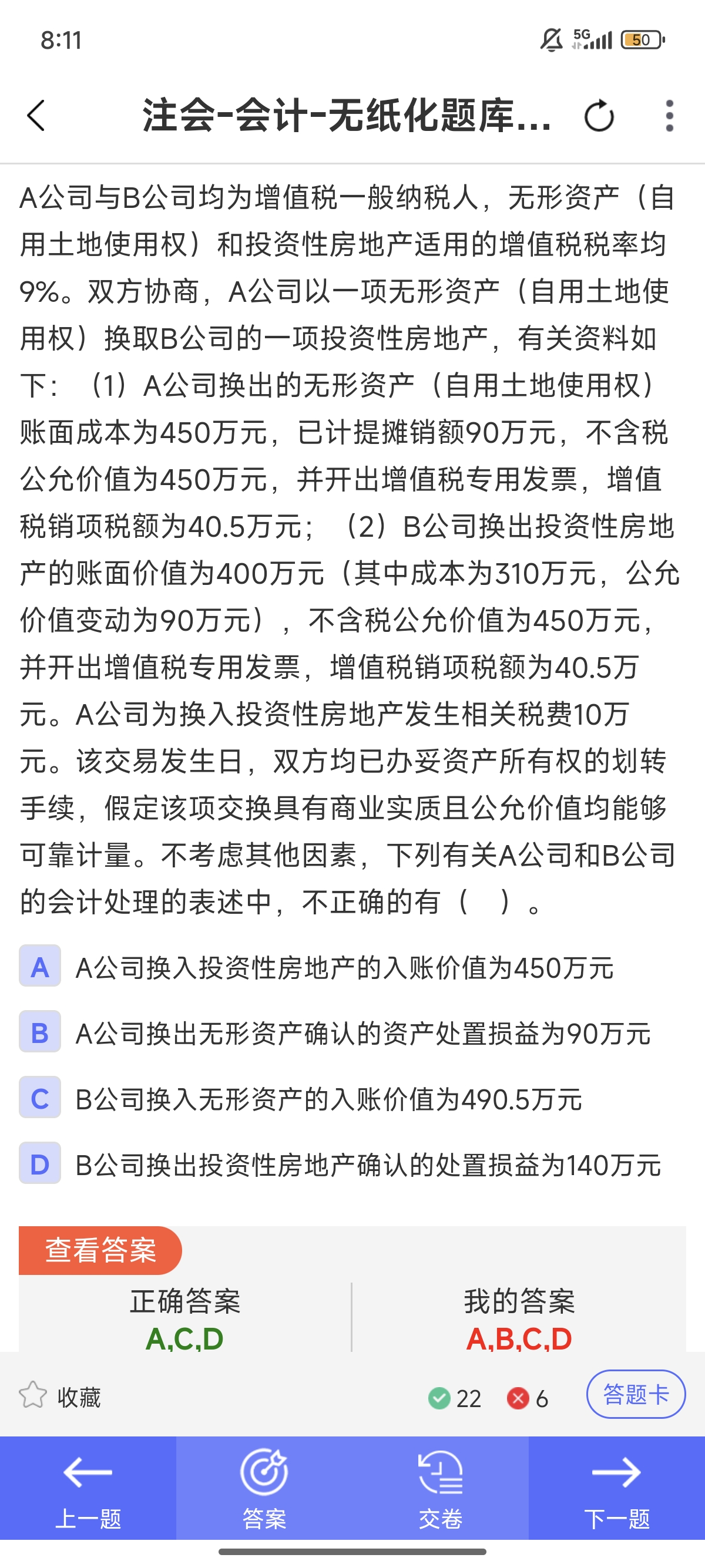Go to 上一题 previous question
Viewport: 705px width, 1568px height.
click(x=88, y=1489)
